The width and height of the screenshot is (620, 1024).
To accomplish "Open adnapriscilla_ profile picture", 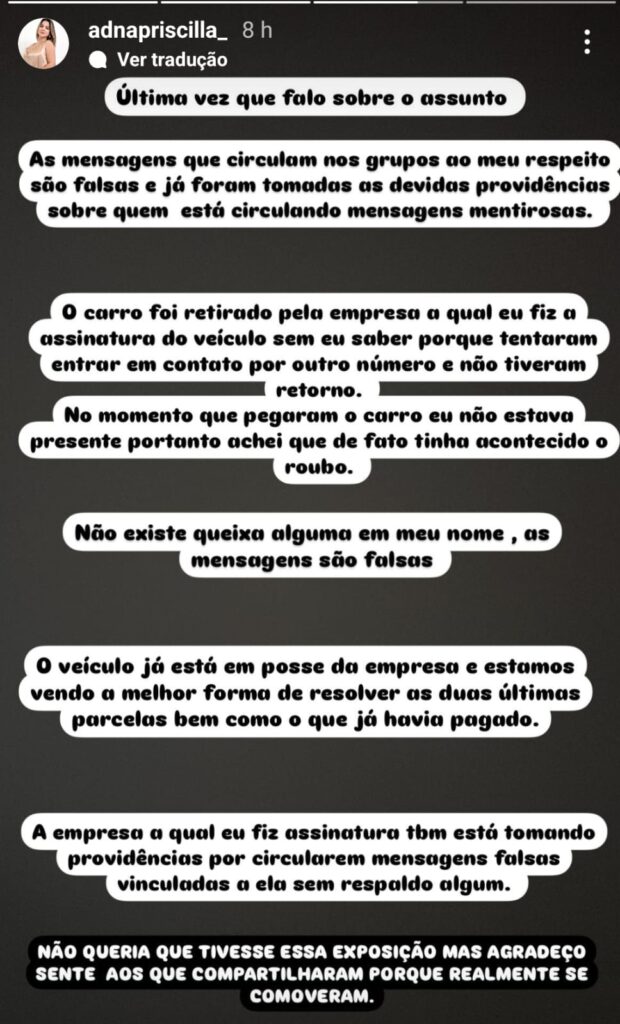I will coord(43,43).
